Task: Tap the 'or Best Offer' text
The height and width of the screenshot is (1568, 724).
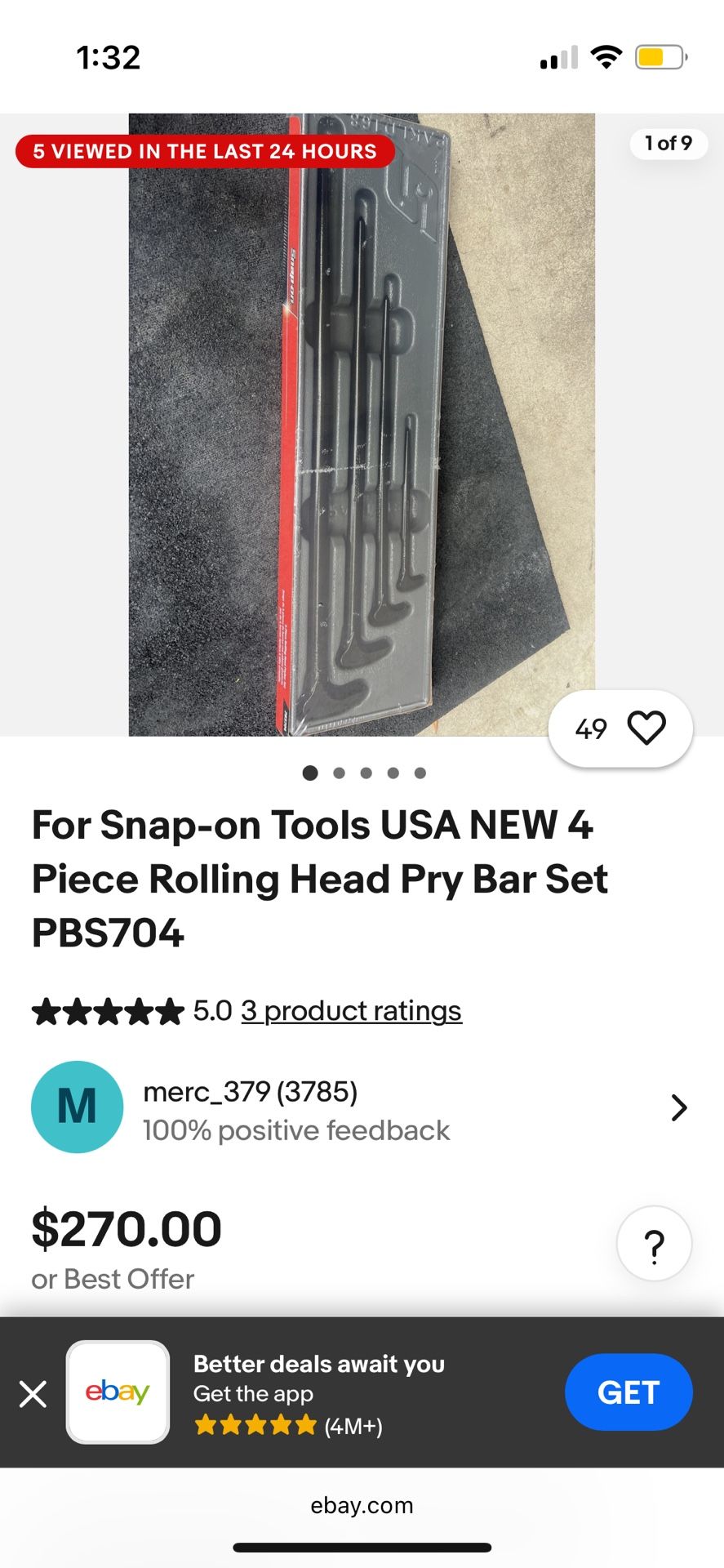Action: click(112, 1278)
